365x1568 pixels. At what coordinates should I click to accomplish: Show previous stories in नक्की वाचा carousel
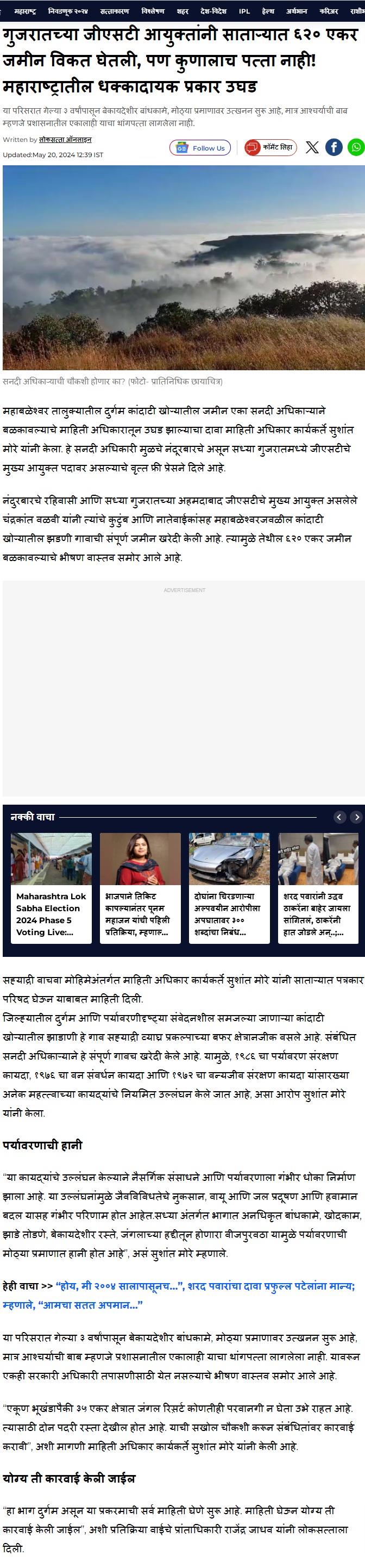click(x=339, y=817)
